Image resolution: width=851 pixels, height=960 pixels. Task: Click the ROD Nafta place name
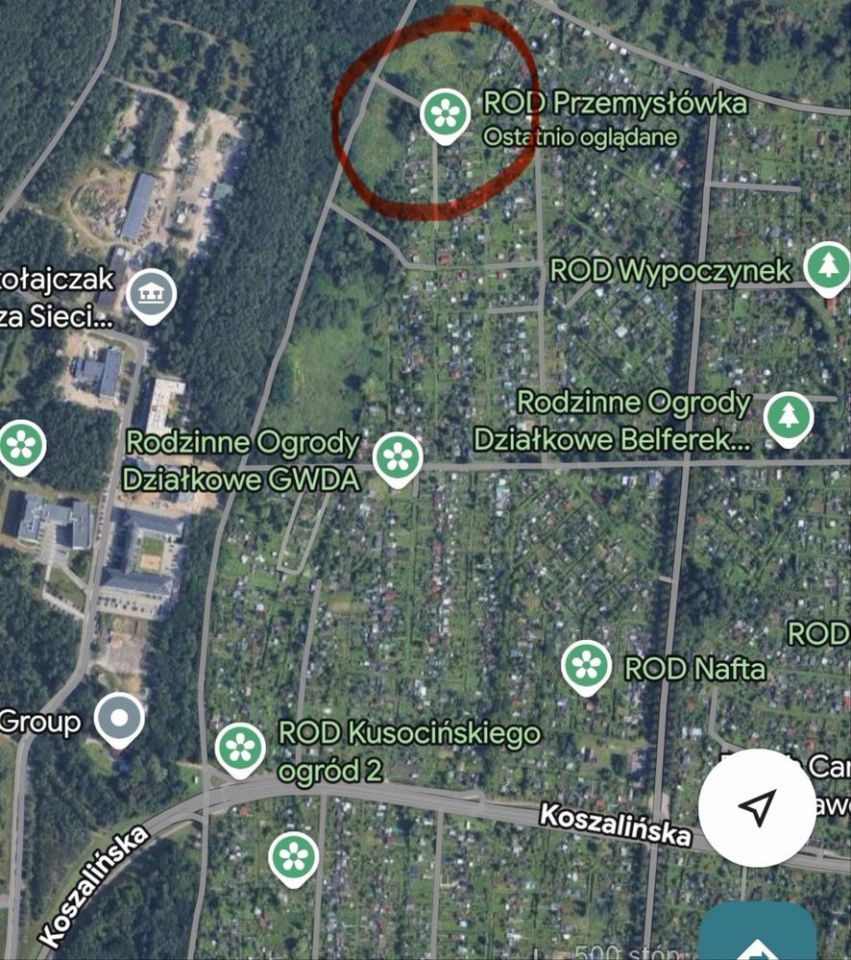click(693, 667)
